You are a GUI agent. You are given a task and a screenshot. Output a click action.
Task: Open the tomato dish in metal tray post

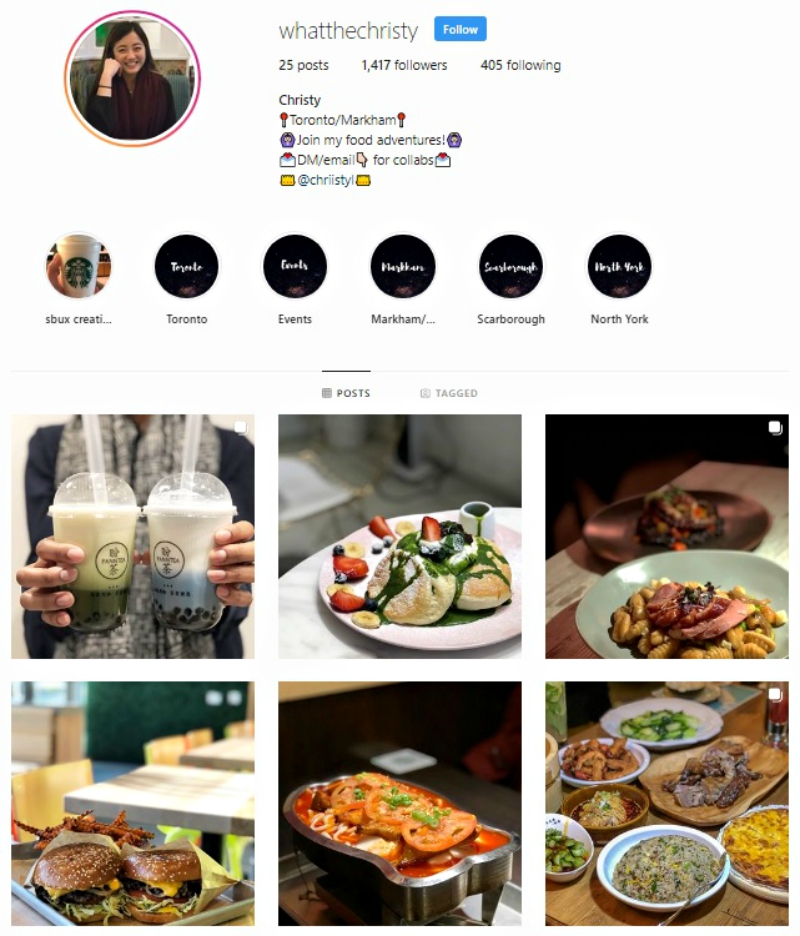click(x=400, y=803)
